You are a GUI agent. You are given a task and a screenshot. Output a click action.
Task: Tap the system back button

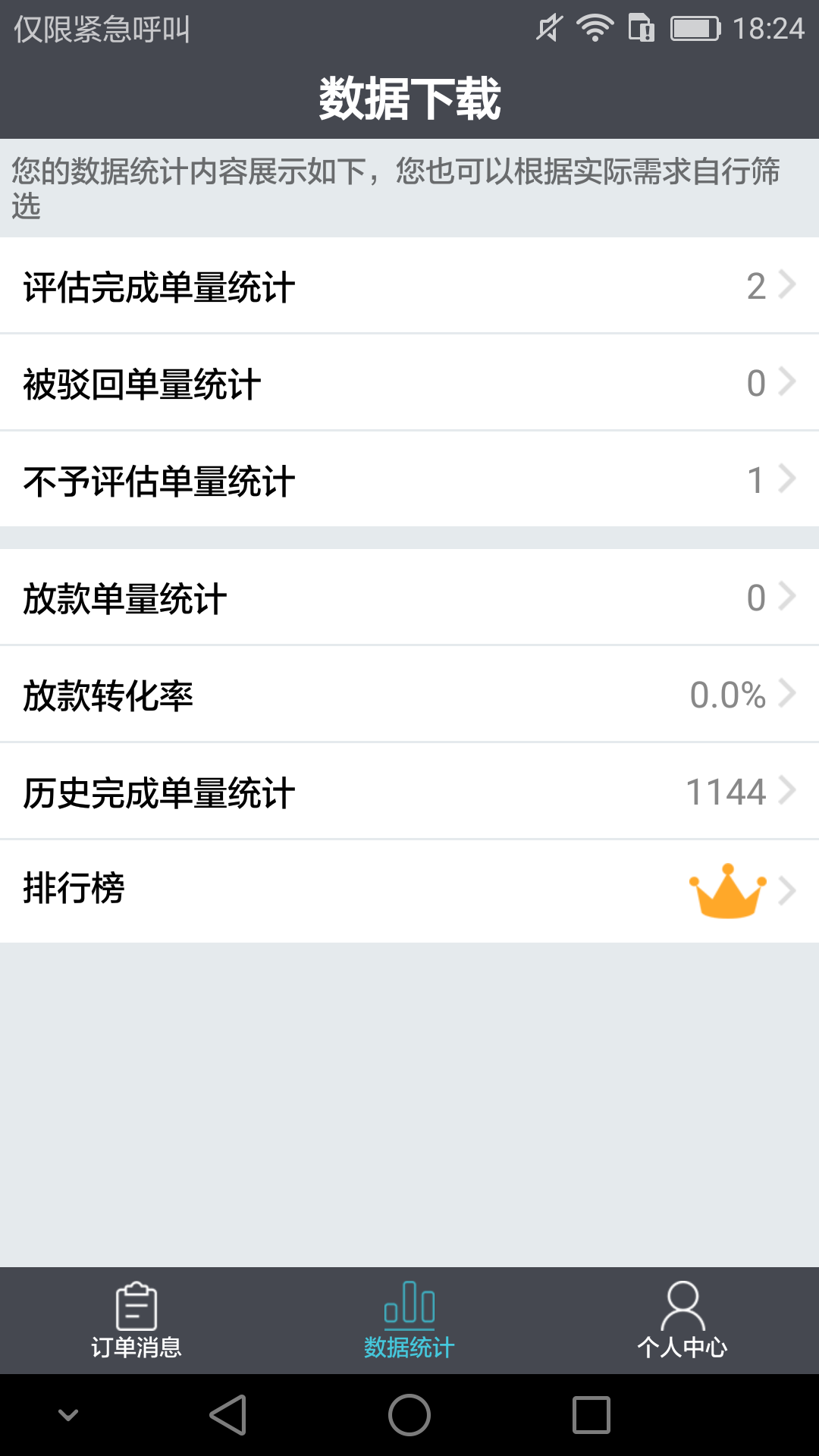click(x=227, y=1415)
